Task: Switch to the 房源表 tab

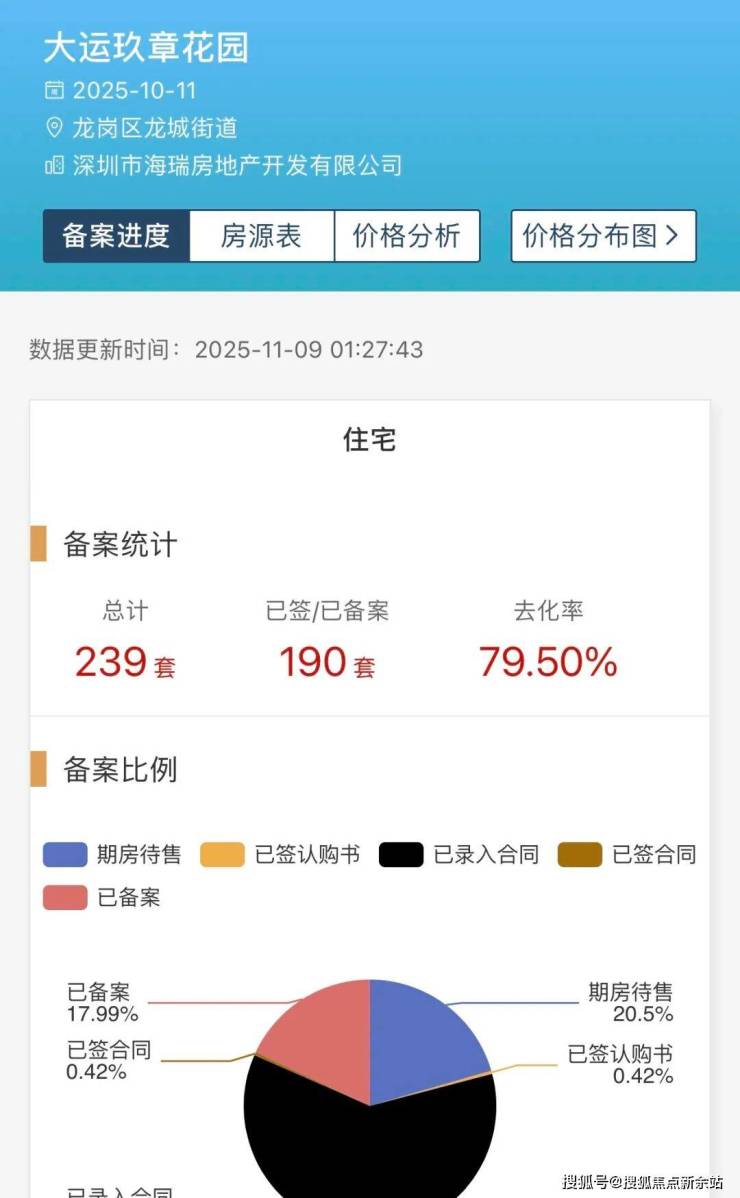Action: pyautogui.click(x=261, y=236)
